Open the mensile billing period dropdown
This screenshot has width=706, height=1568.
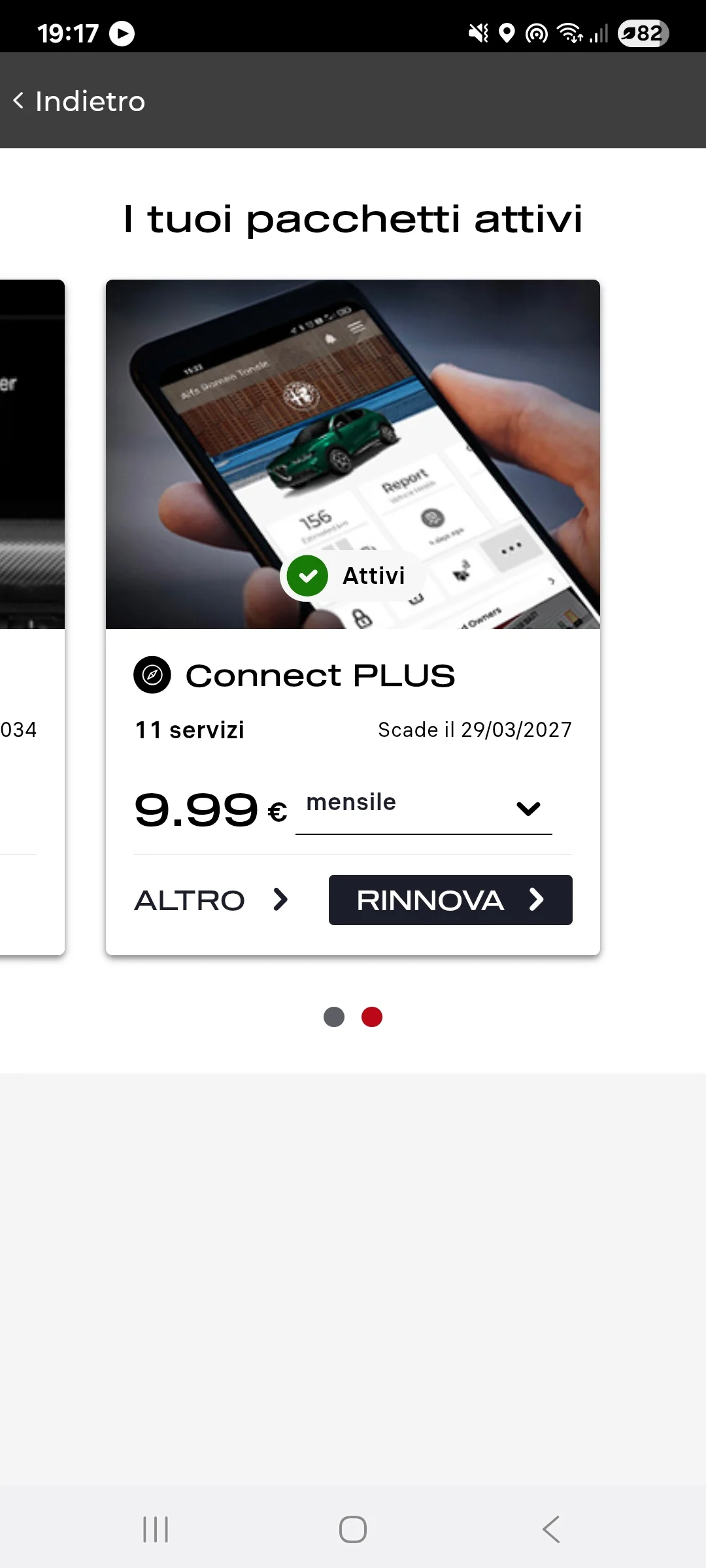pos(424,808)
